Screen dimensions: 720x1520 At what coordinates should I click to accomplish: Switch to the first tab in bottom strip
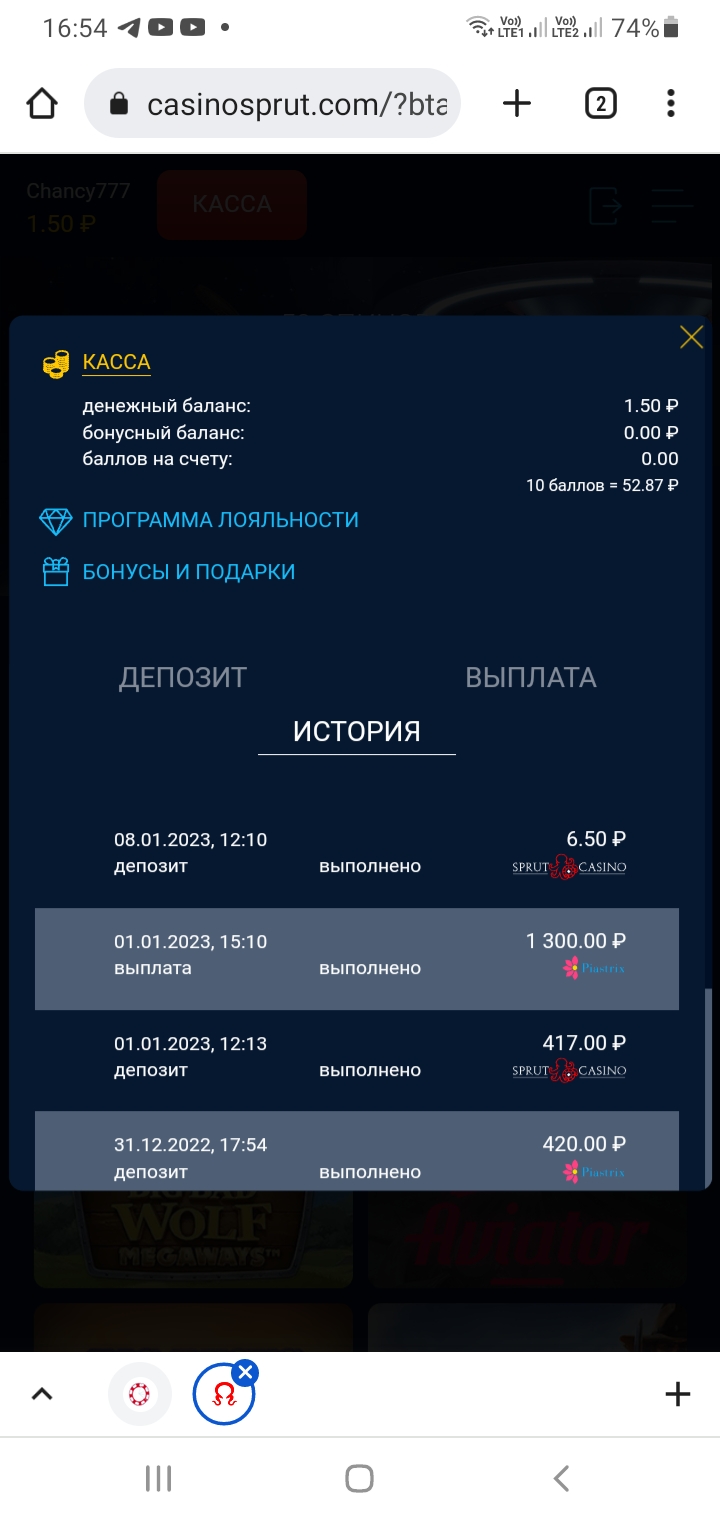pos(140,1394)
